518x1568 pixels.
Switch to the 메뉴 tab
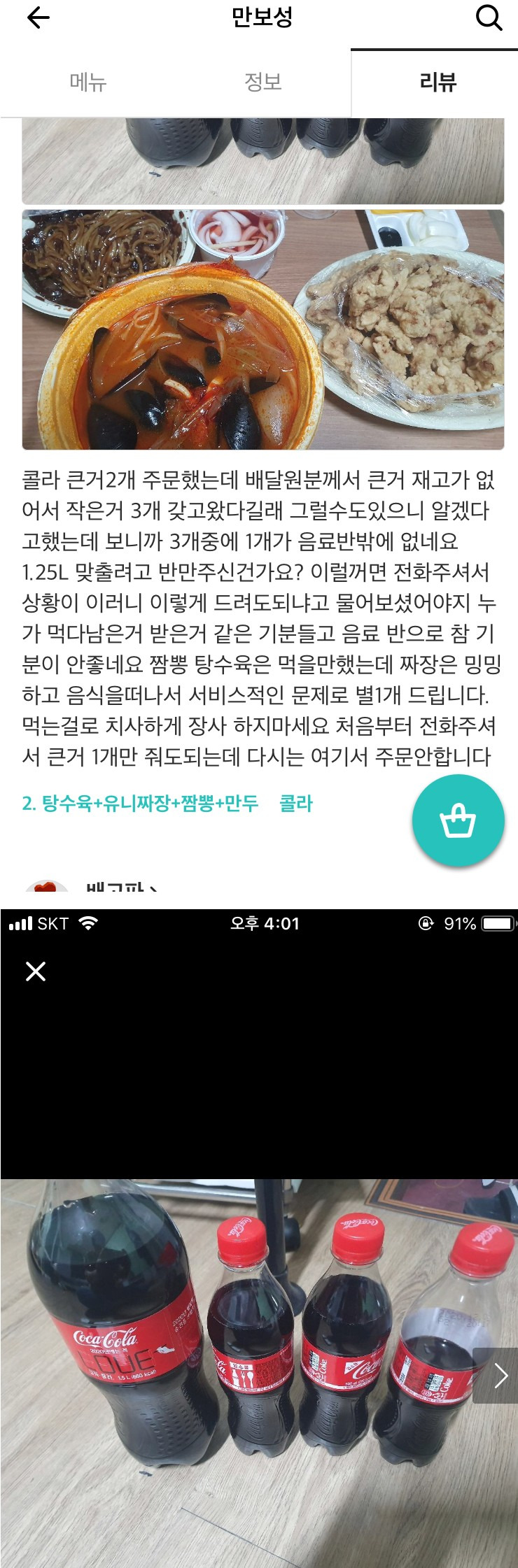87,83
